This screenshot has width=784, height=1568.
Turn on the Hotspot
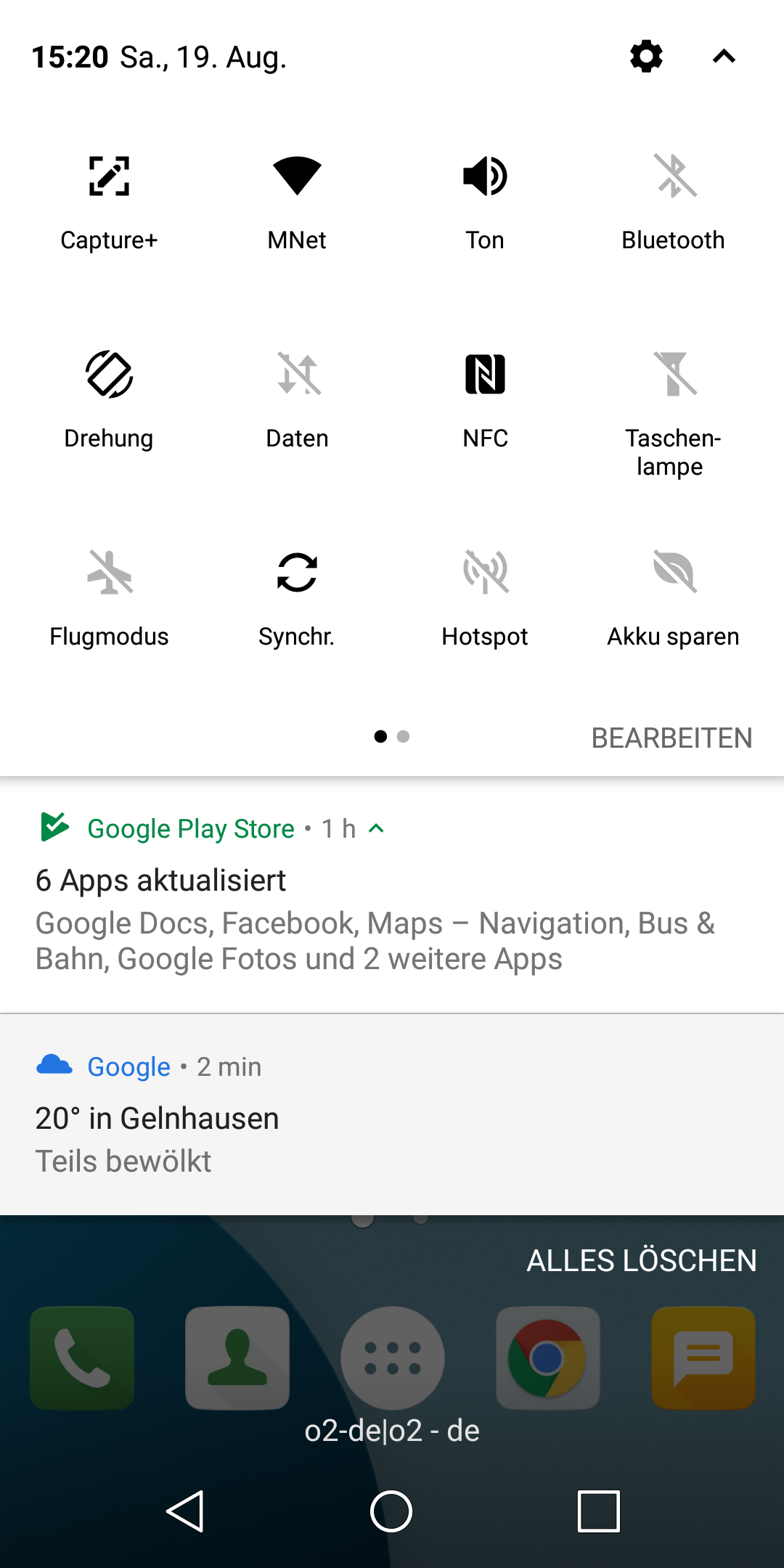click(485, 573)
